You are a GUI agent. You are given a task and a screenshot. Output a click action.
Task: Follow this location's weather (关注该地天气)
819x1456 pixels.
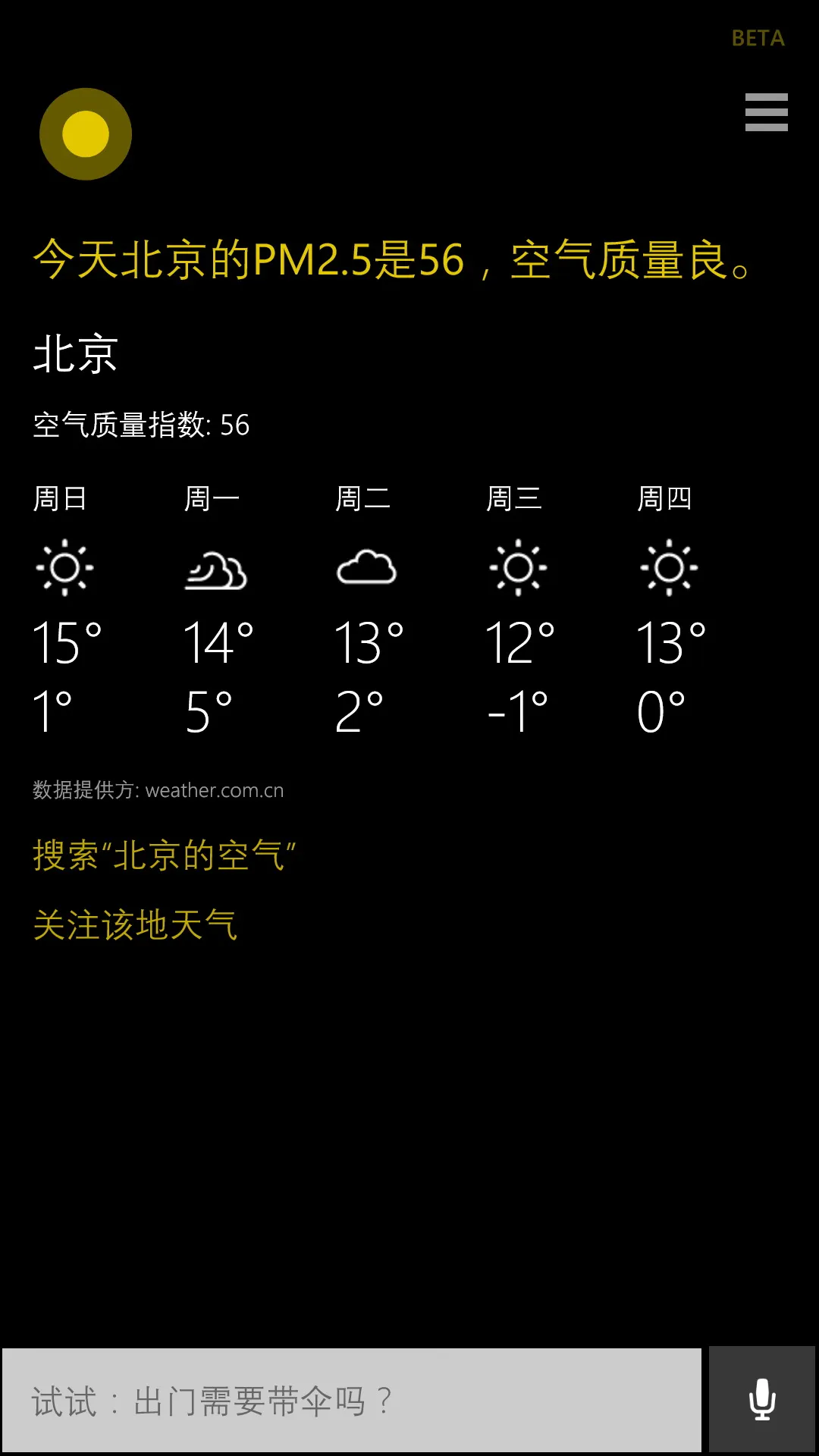[x=135, y=925]
